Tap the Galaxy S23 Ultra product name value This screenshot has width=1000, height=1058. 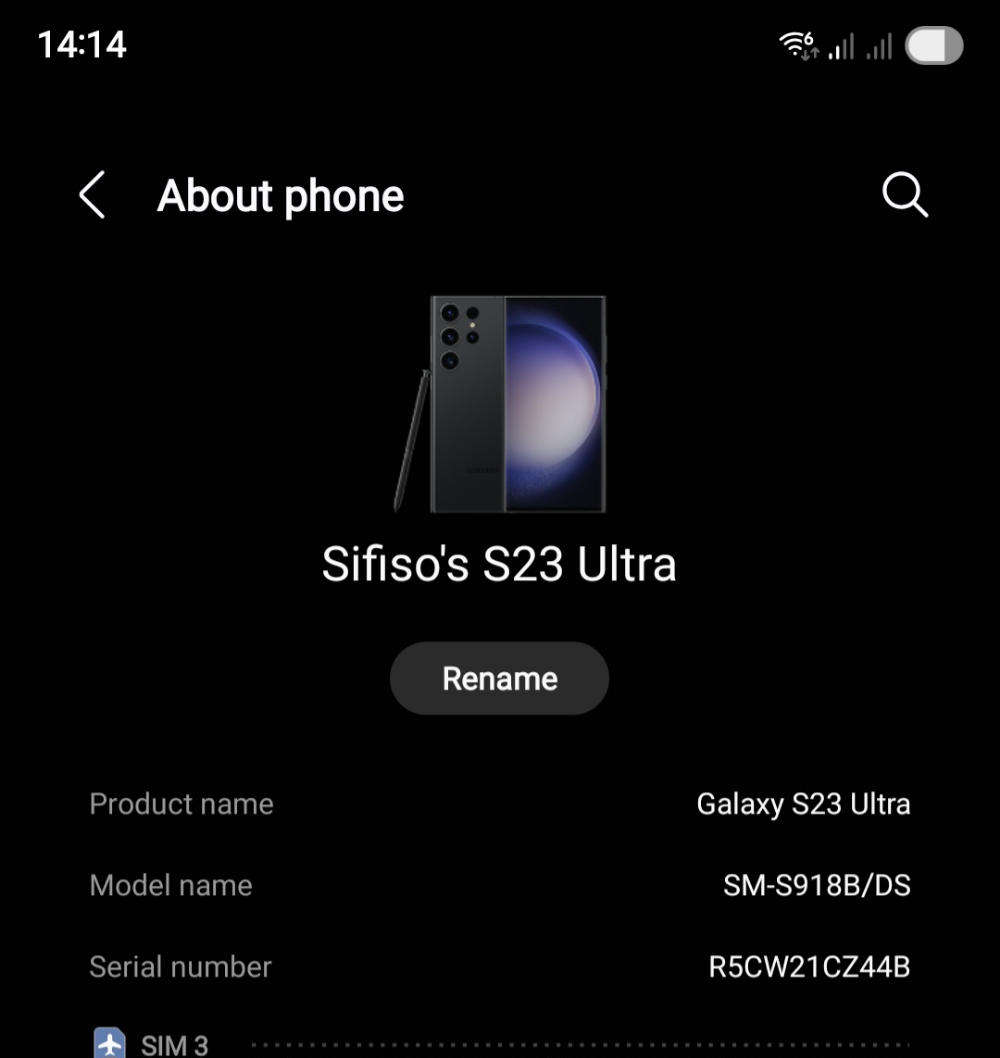[x=804, y=803]
